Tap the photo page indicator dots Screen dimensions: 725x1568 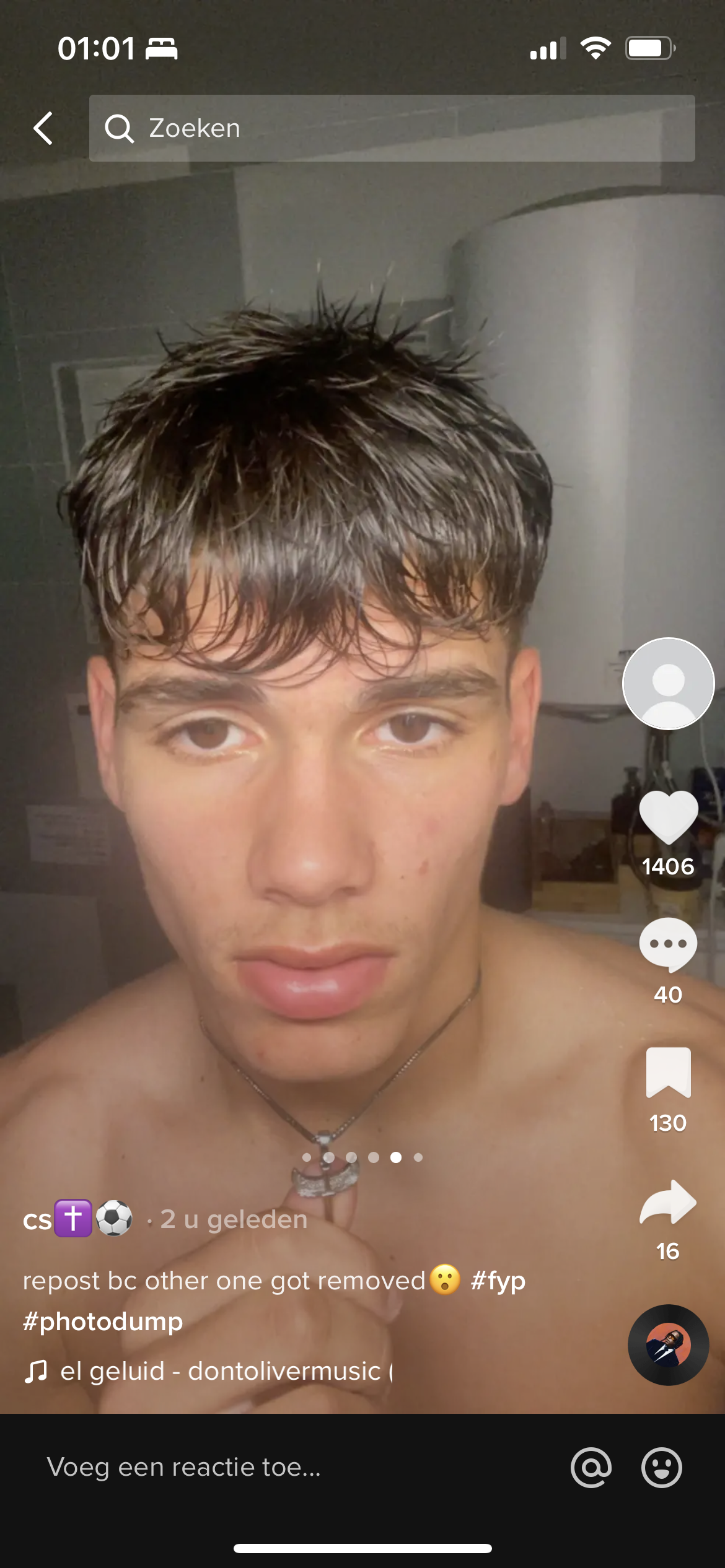362,1157
